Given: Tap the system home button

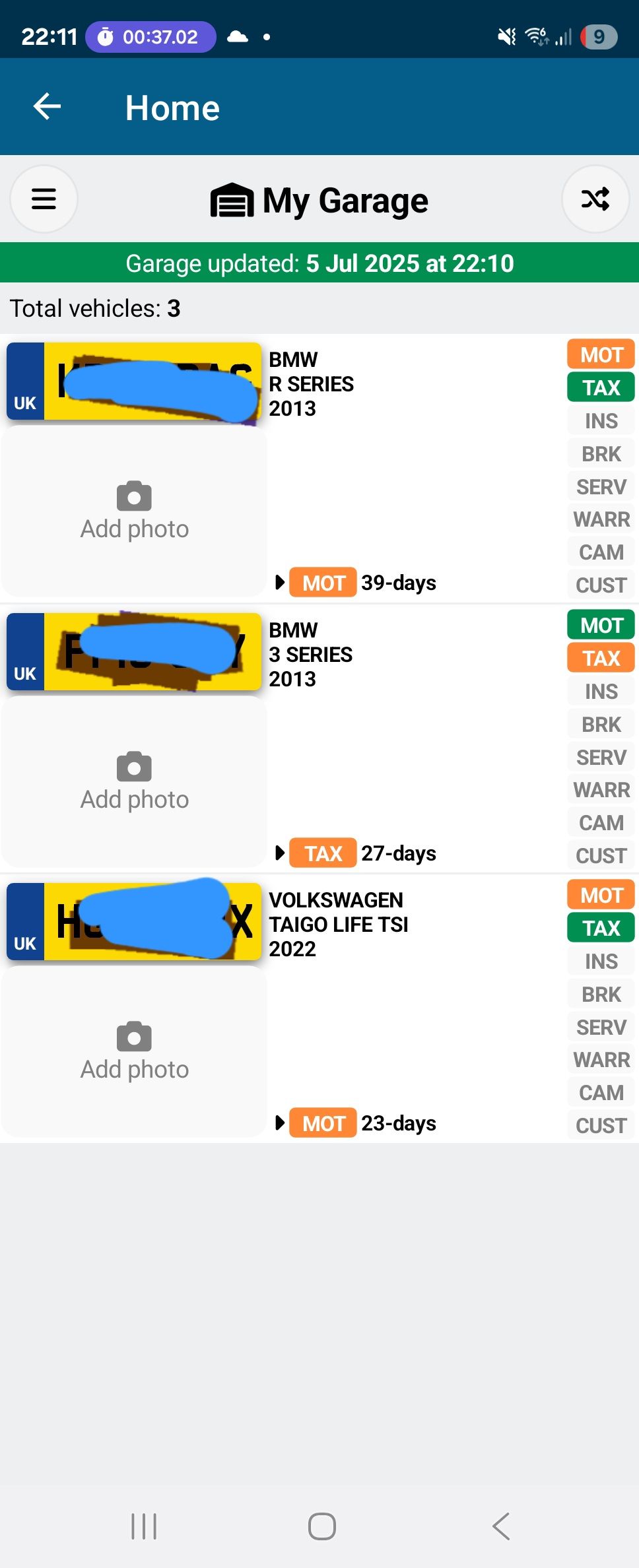Looking at the screenshot, I should [x=321, y=1526].
